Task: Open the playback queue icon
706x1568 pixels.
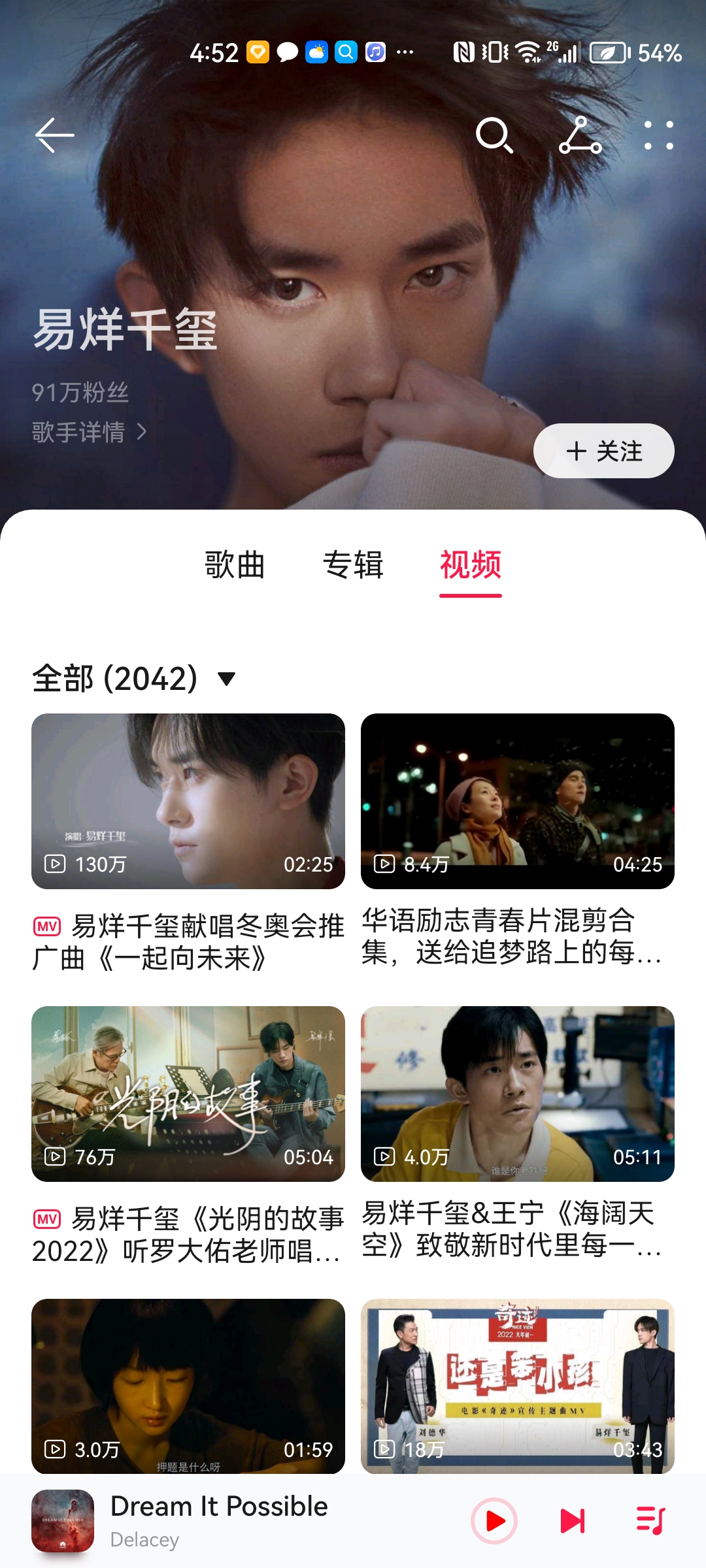Action: pos(650,1520)
